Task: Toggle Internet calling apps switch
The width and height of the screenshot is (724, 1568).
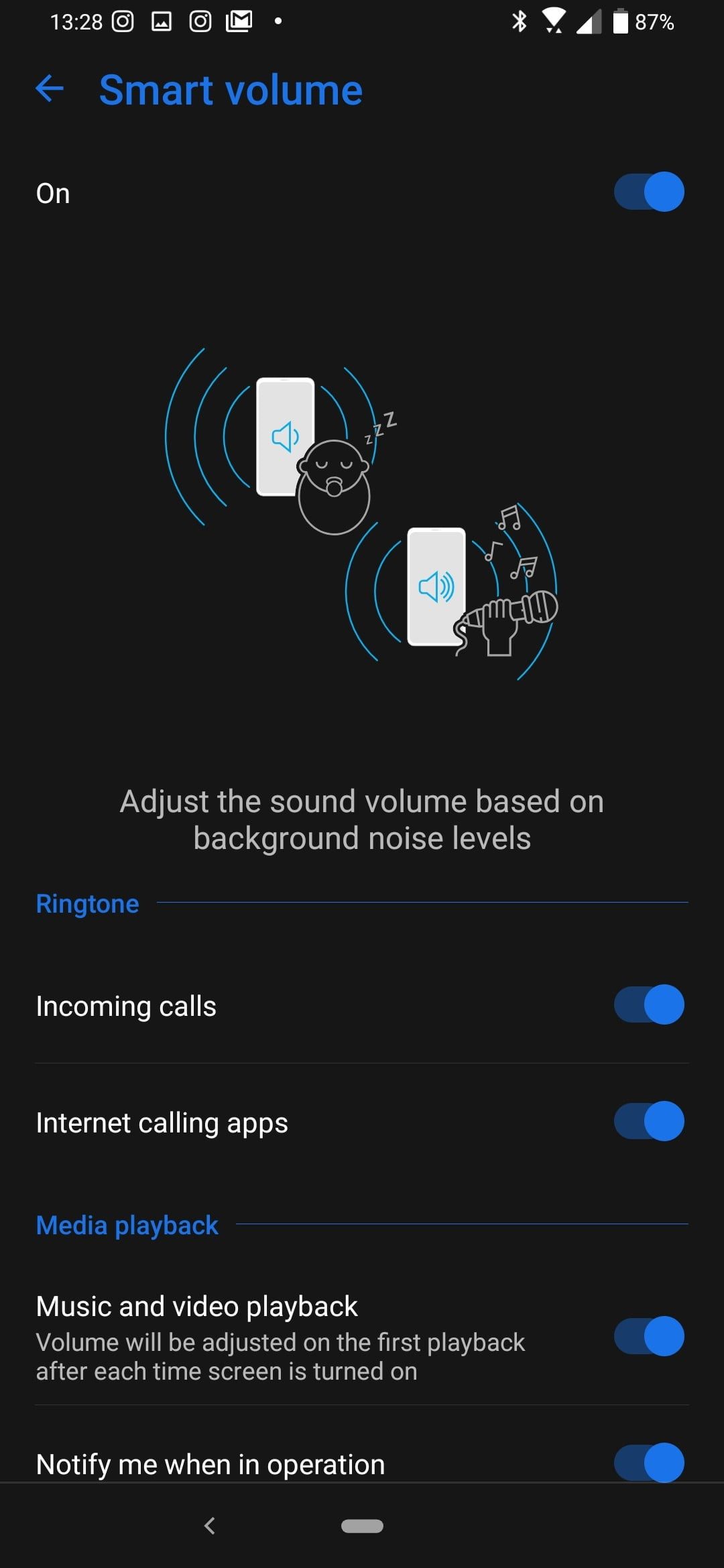Action: (649, 1121)
